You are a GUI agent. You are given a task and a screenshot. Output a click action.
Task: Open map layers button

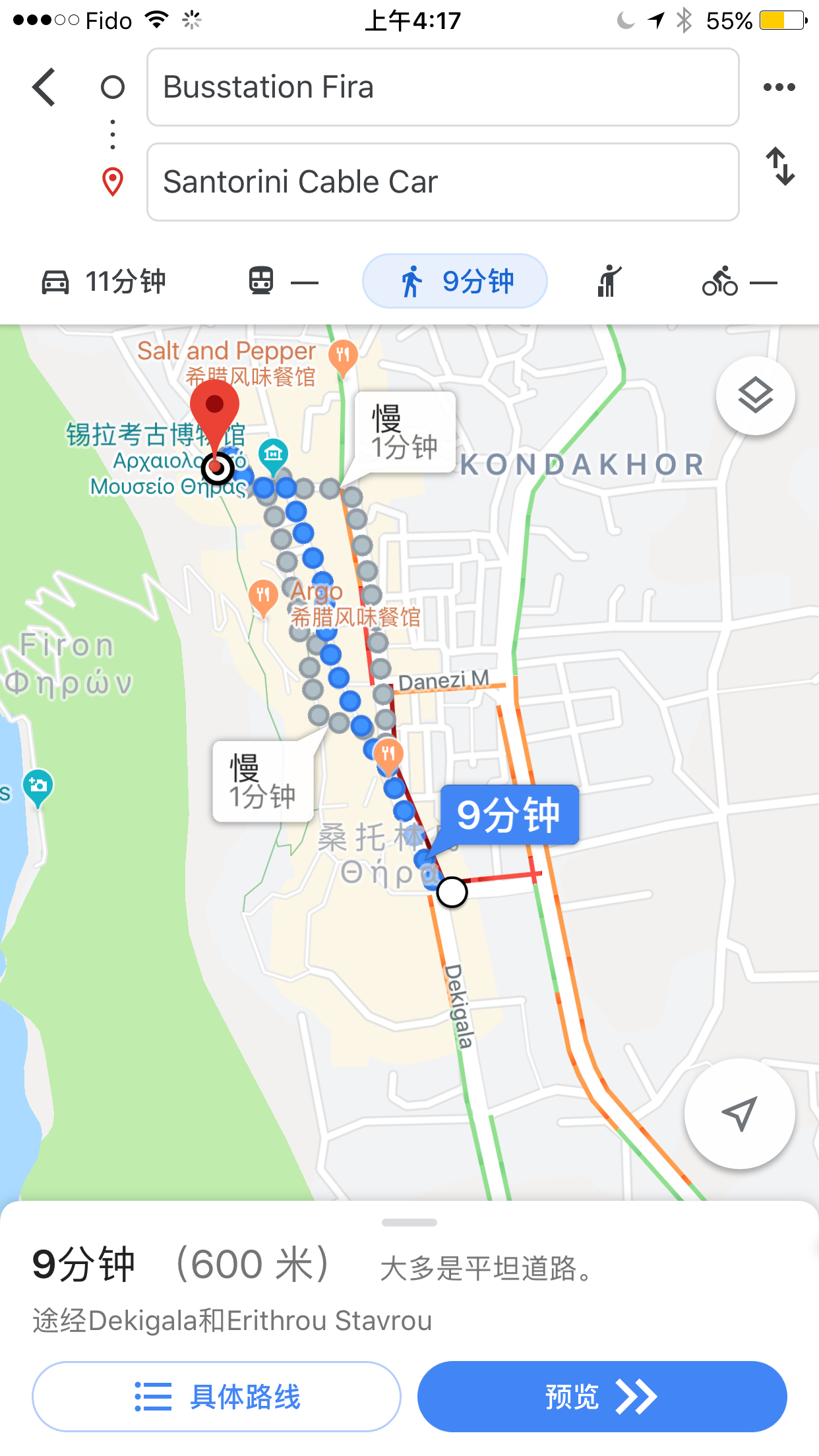(755, 396)
